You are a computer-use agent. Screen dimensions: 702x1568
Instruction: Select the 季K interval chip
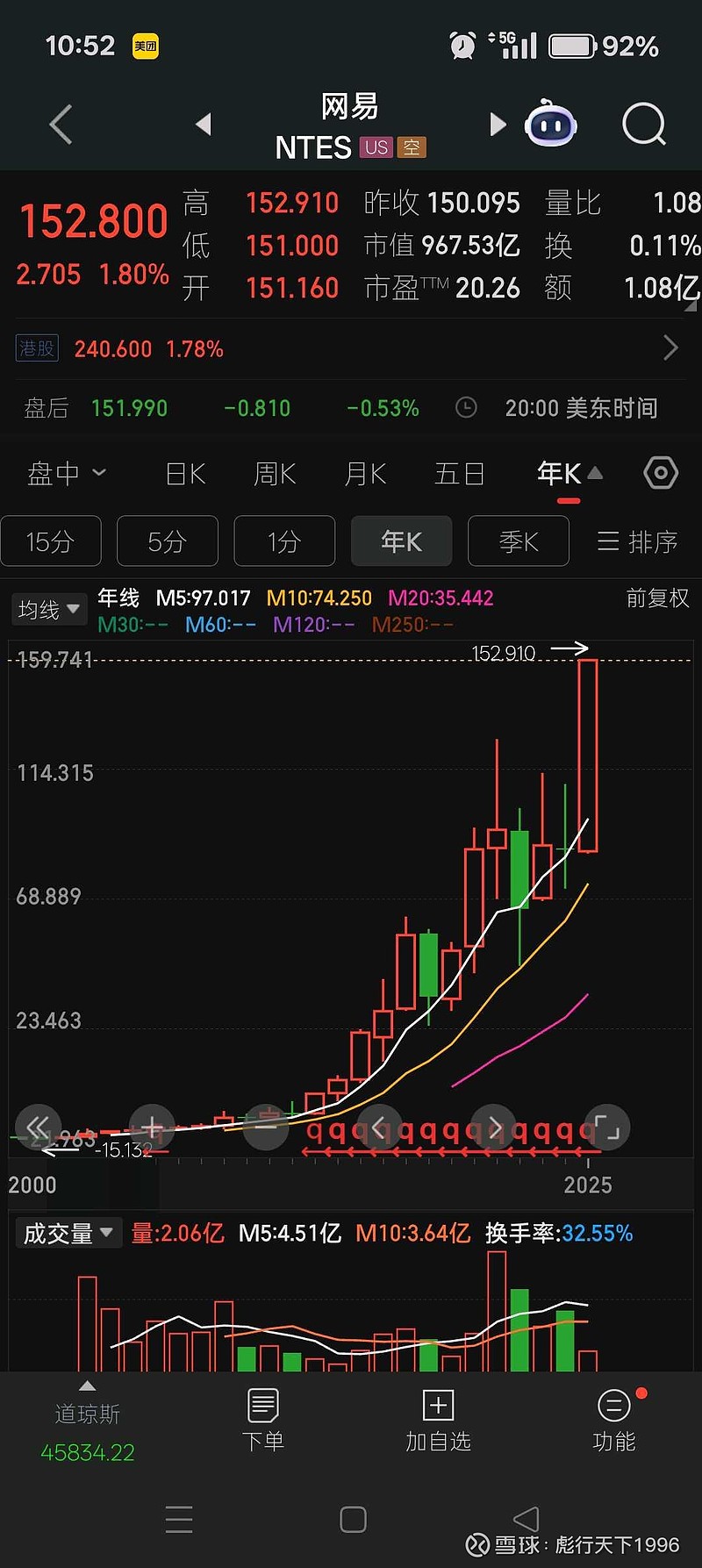(x=519, y=541)
